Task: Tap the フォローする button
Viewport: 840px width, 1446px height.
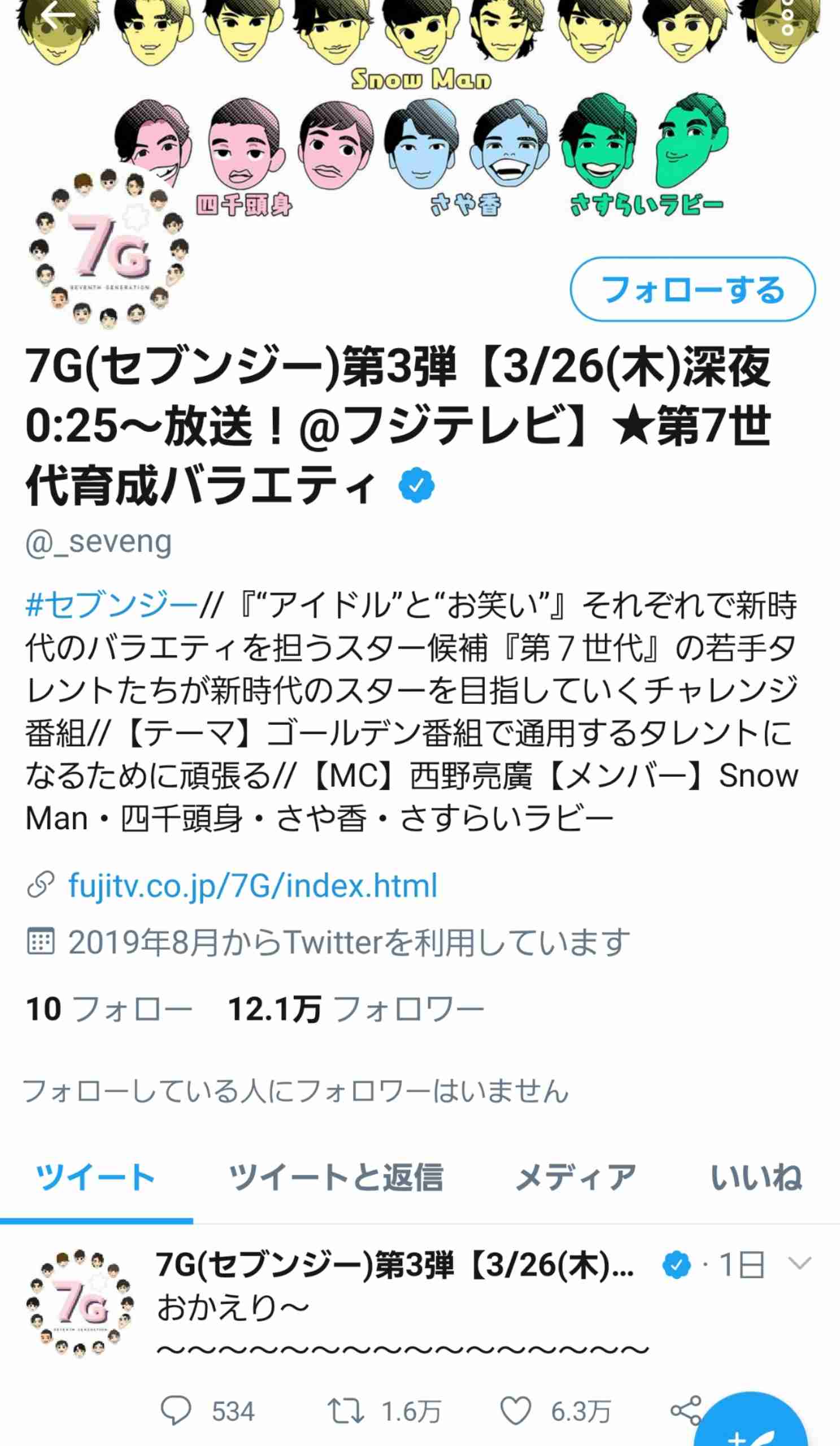Action: tap(692, 289)
